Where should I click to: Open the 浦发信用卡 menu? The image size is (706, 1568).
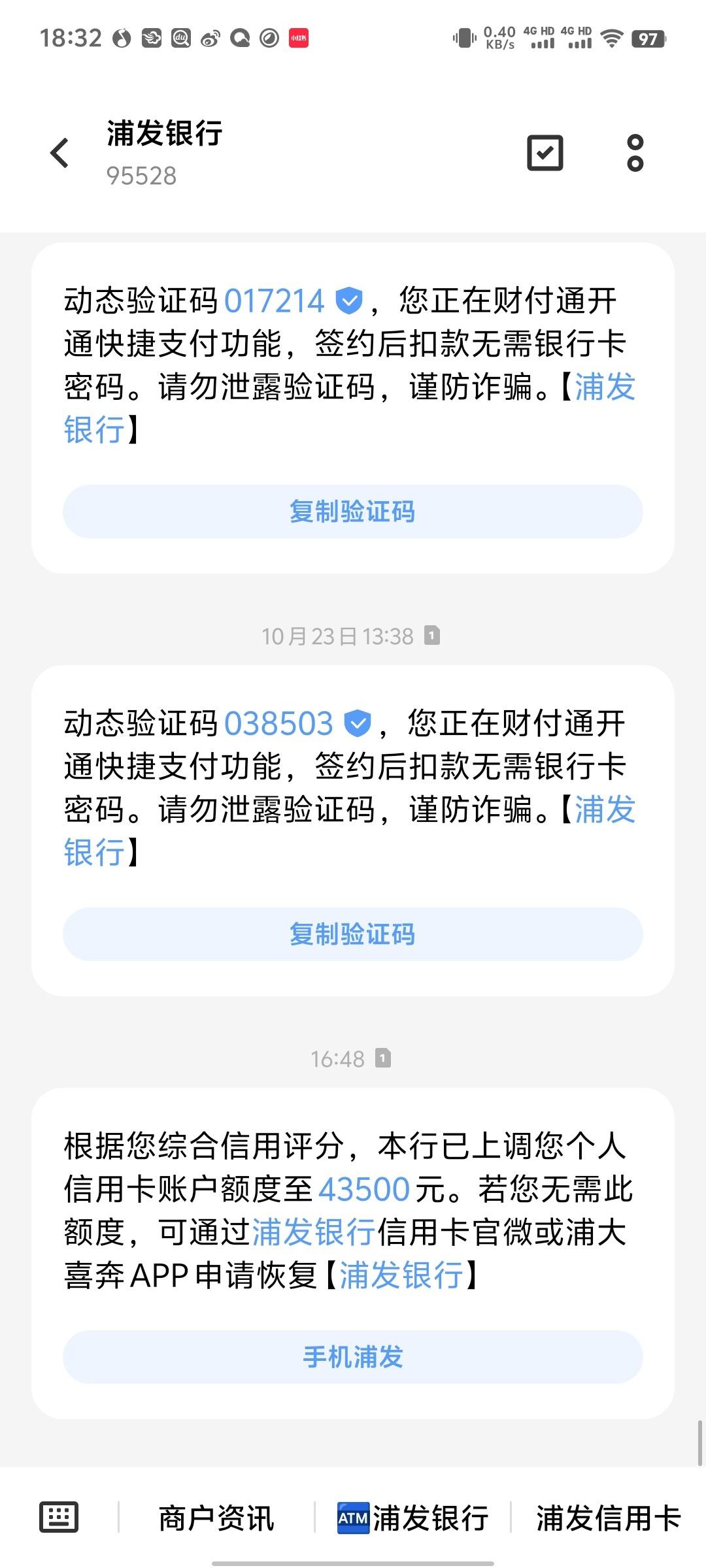coord(609,1518)
